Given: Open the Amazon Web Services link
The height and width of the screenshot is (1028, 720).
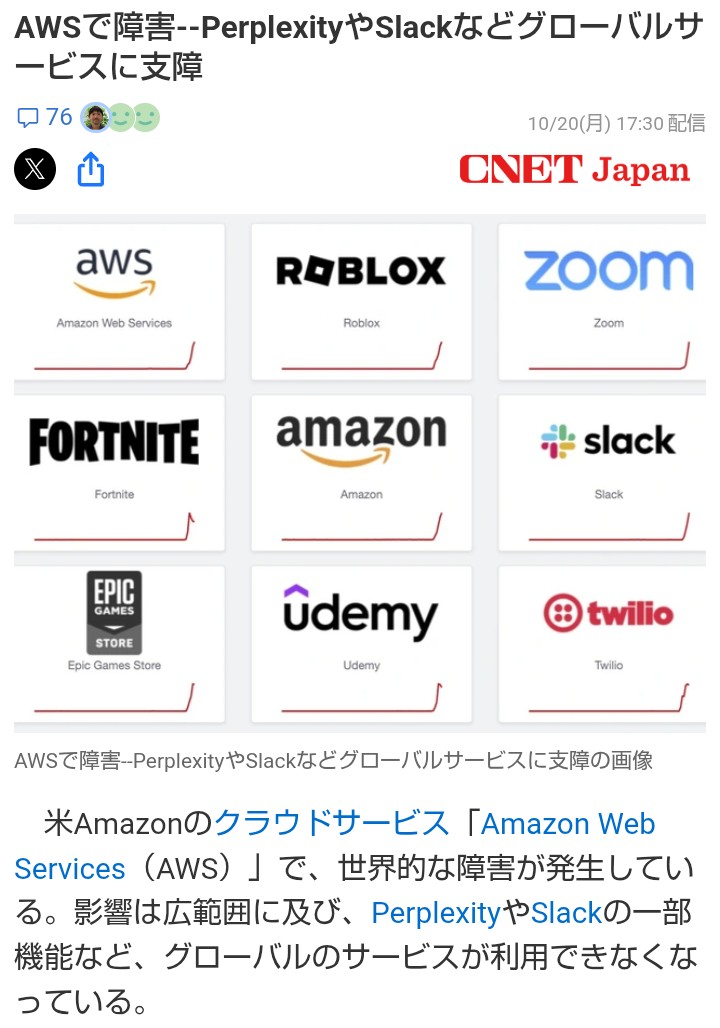Looking at the screenshot, I should point(567,824).
